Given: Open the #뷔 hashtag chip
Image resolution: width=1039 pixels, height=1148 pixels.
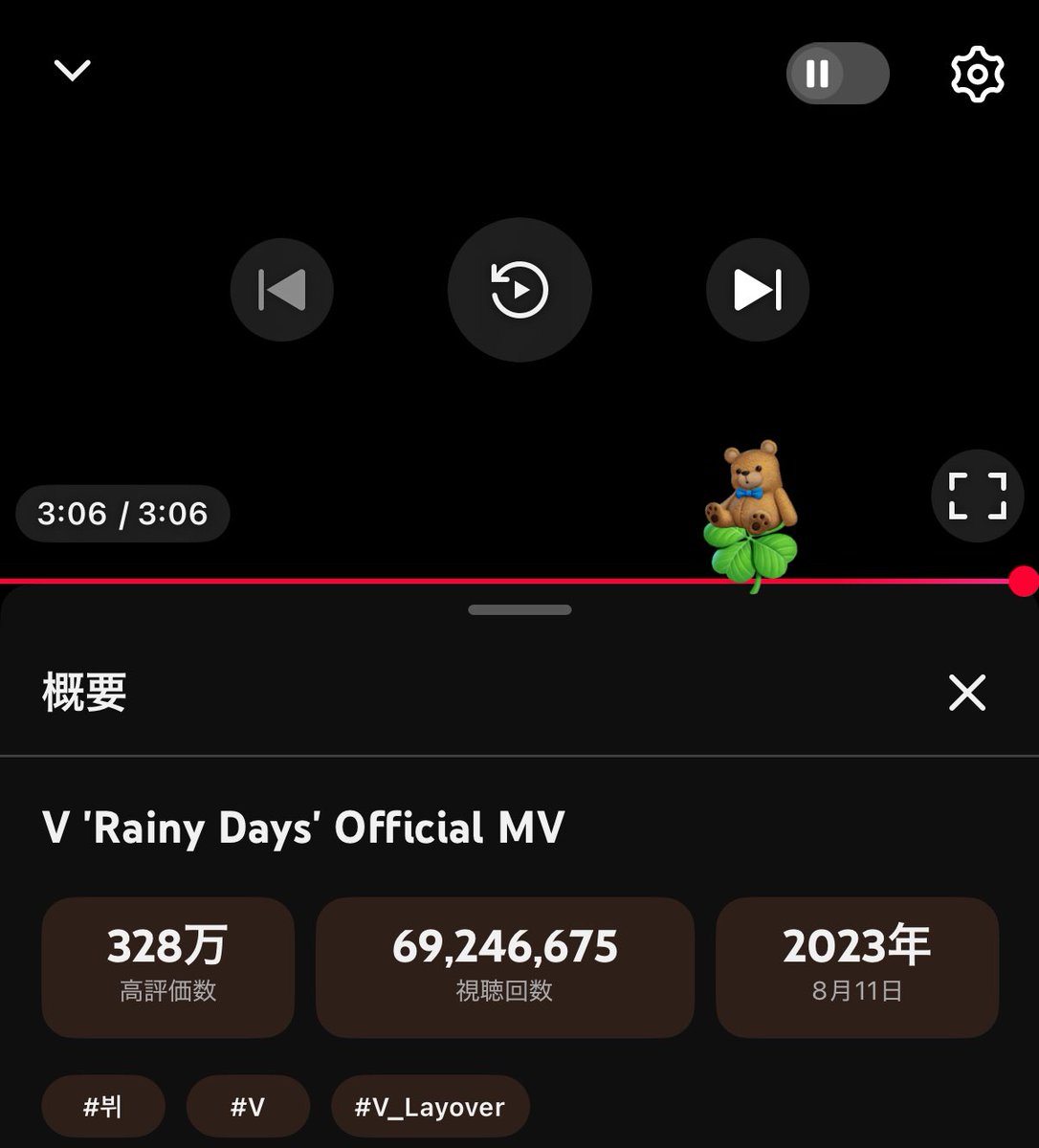Looking at the screenshot, I should point(103,1107).
